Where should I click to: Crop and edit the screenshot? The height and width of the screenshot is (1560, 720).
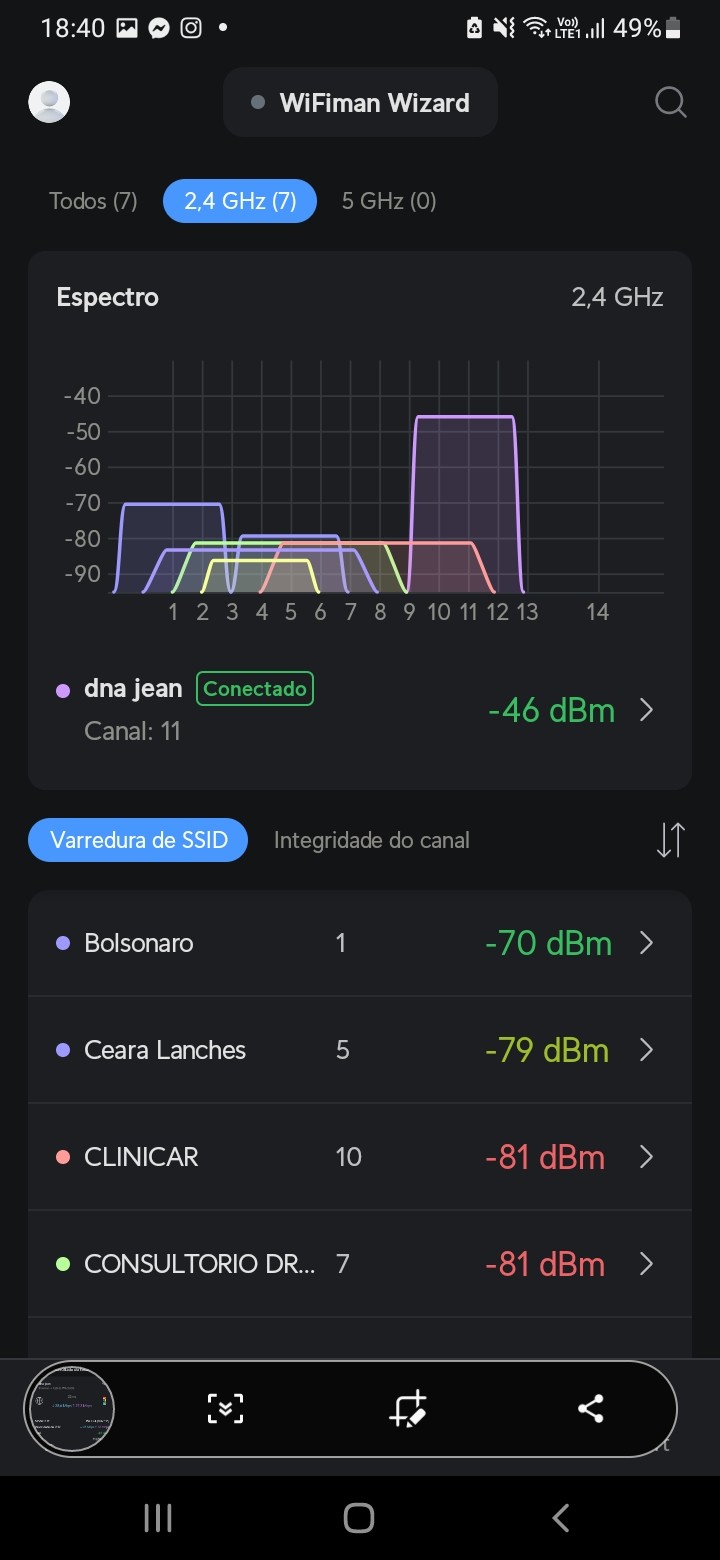408,1408
